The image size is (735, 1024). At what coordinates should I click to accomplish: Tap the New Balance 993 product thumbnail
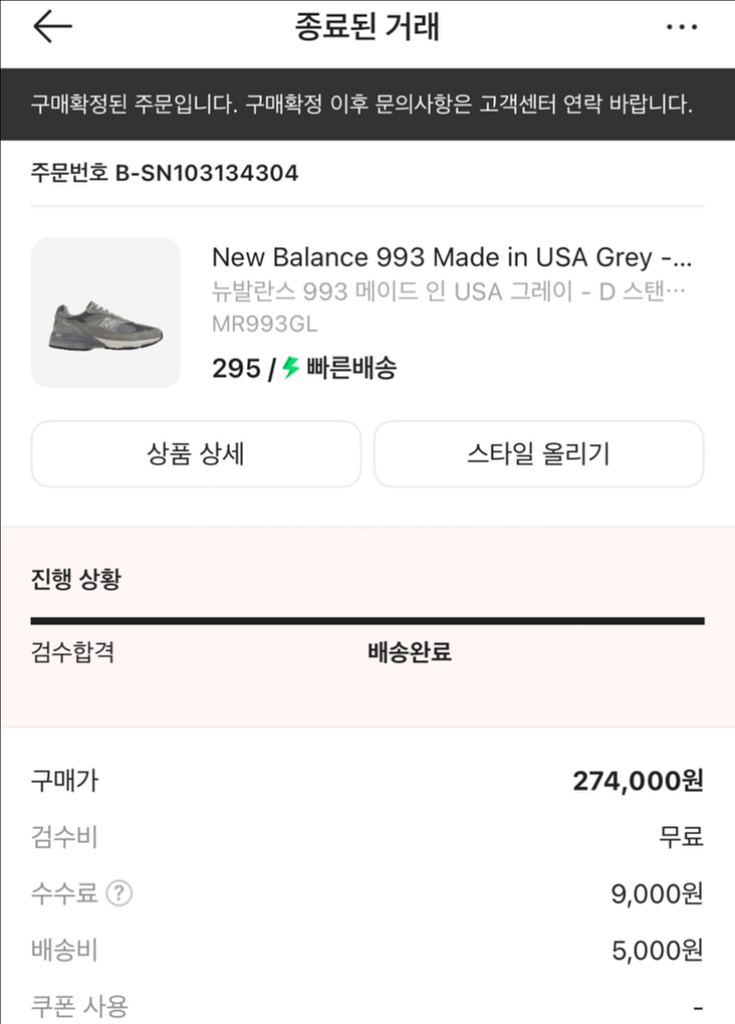pyautogui.click(x=106, y=312)
